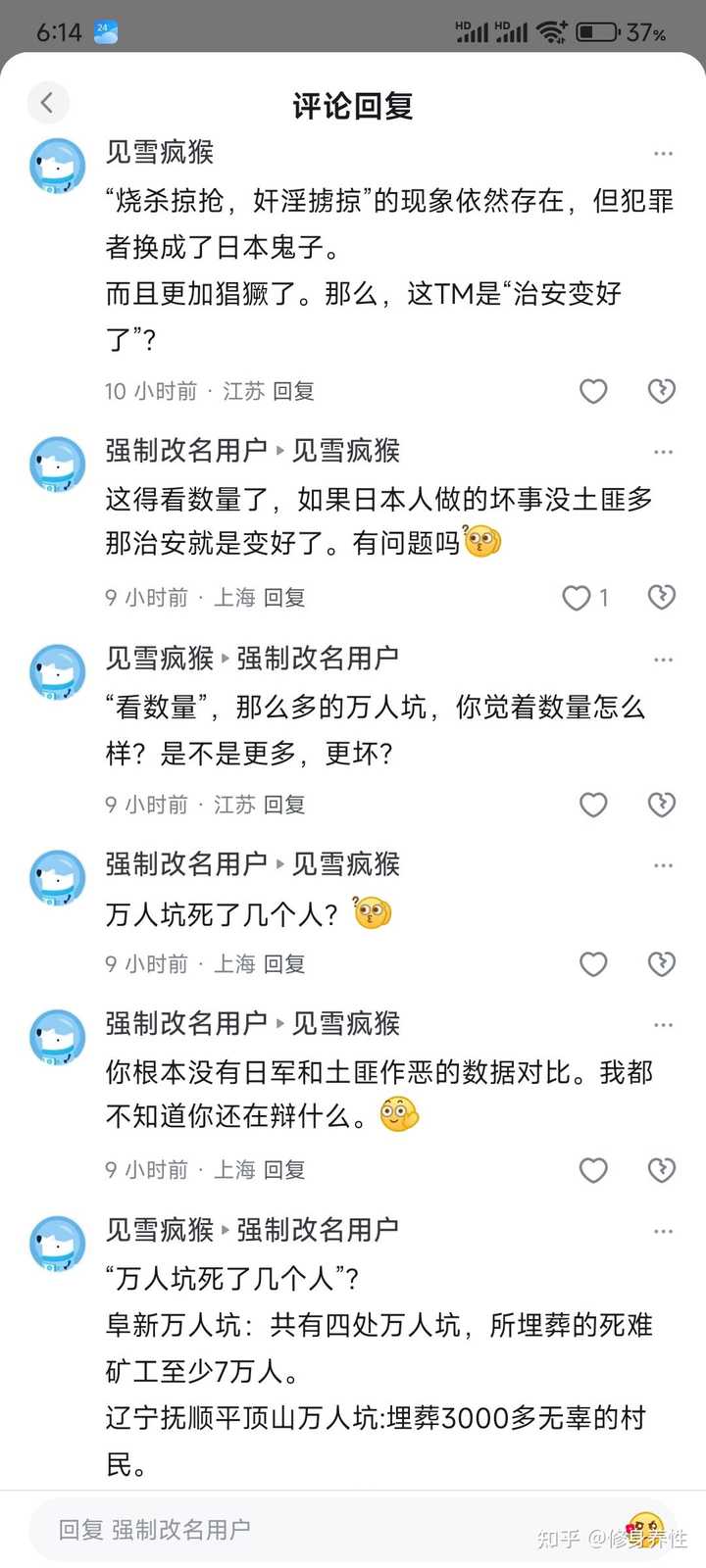706x1568 pixels.
Task: Like the "看数量,那么多的万人坑" comment
Action: coord(593,805)
